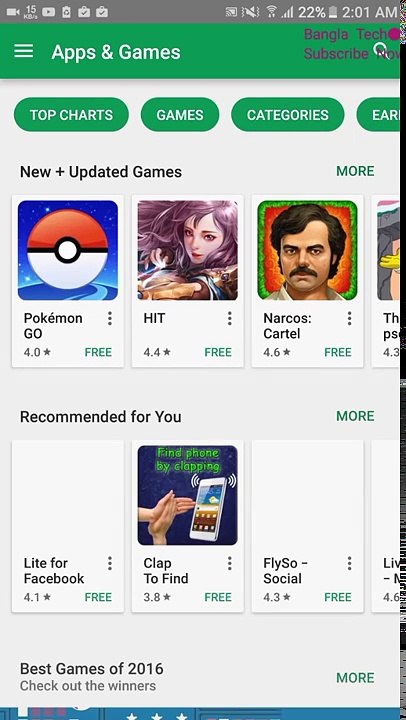Open overflow menu on HIT card
The width and height of the screenshot is (406, 720).
[230, 318]
